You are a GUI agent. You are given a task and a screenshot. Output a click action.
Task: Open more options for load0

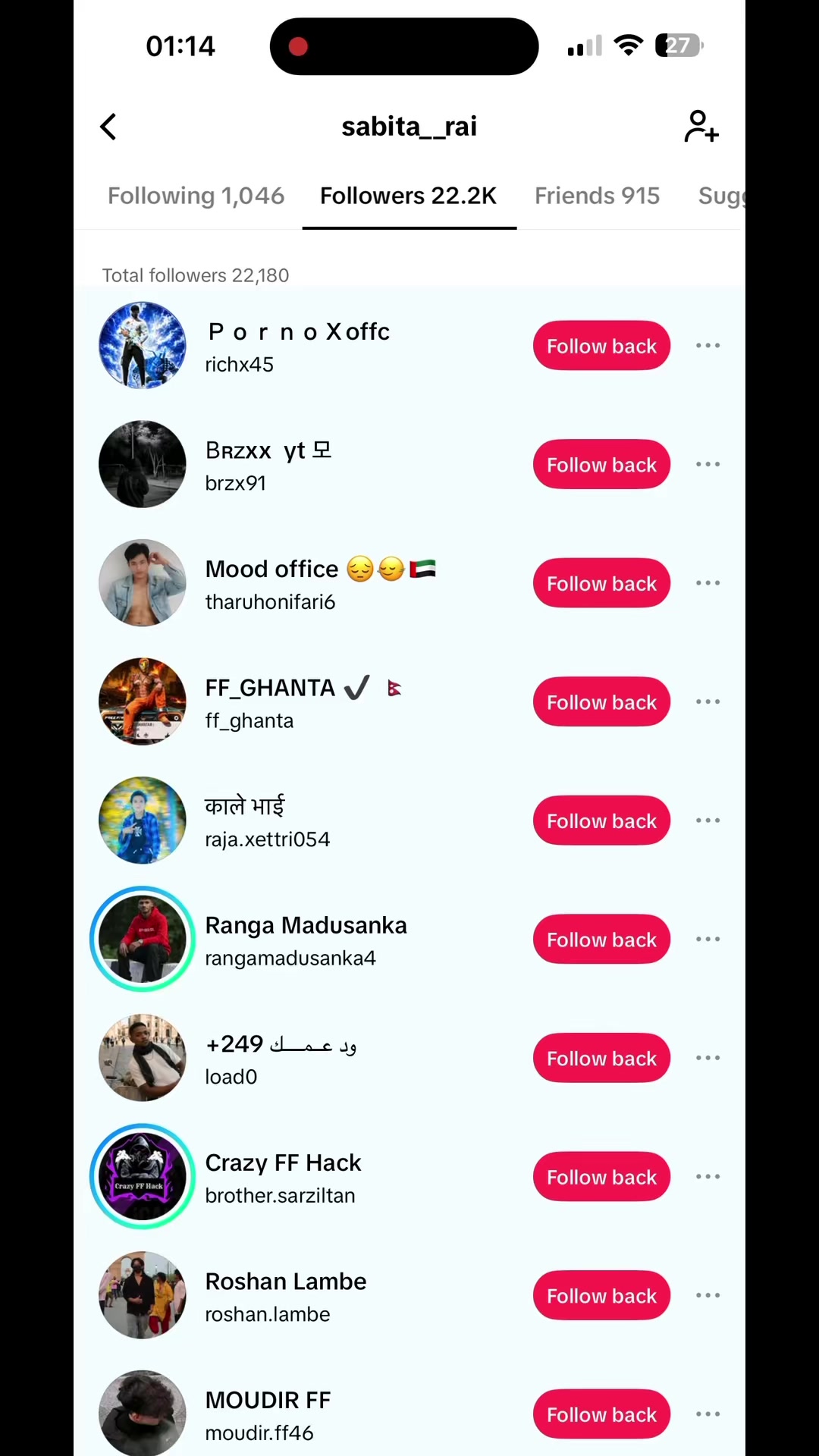[708, 1058]
